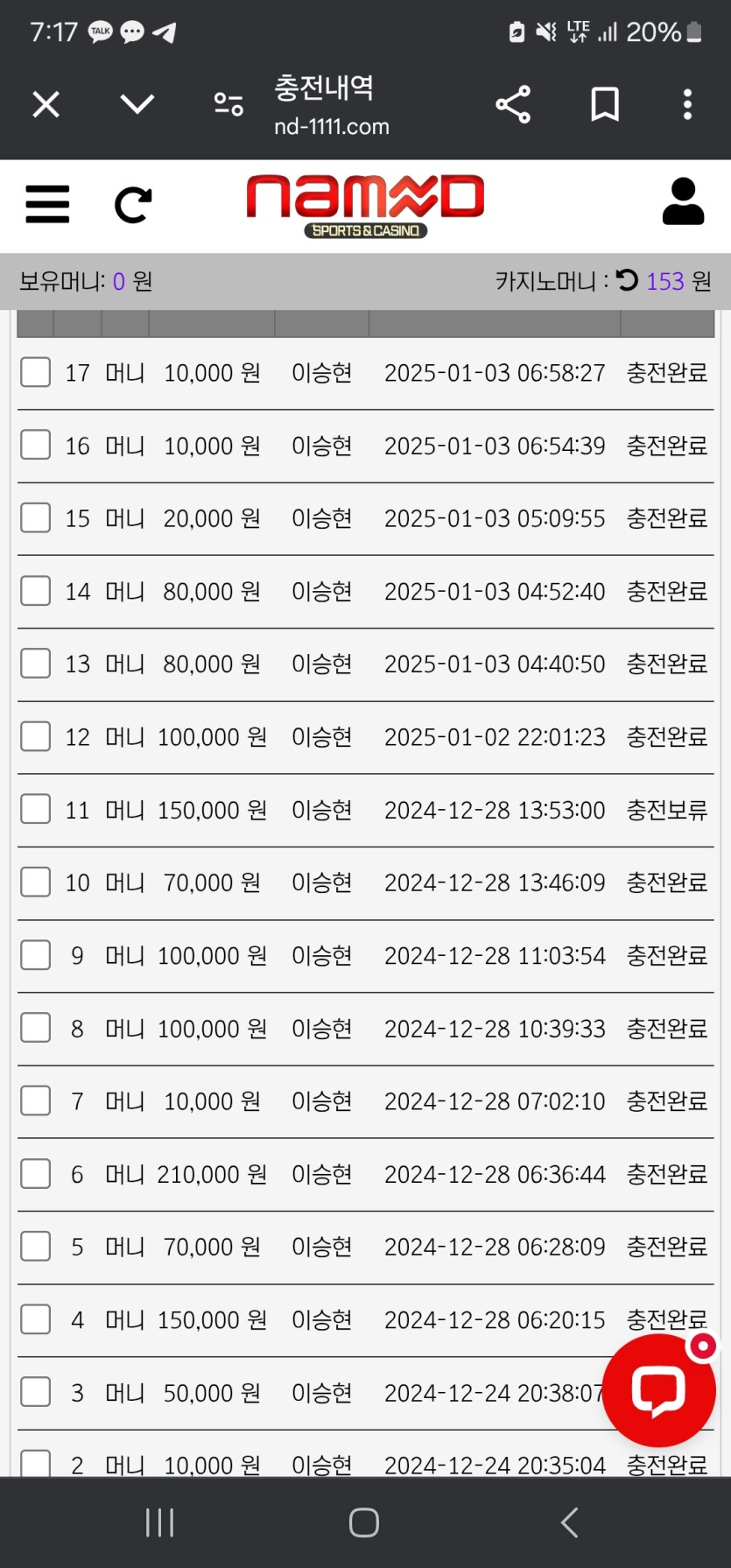This screenshot has width=731, height=1568.
Task: Tick the checkbox for entry 12
Action: point(36,736)
